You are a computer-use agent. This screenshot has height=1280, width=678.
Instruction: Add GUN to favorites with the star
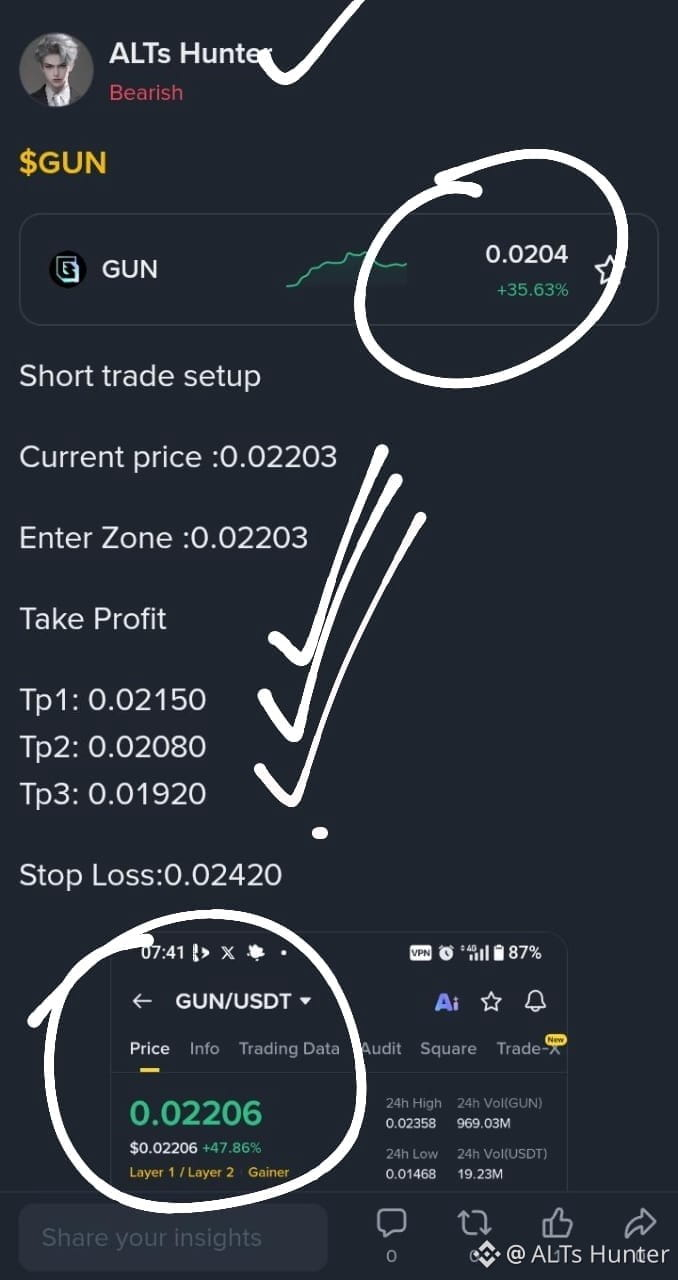[x=607, y=269]
